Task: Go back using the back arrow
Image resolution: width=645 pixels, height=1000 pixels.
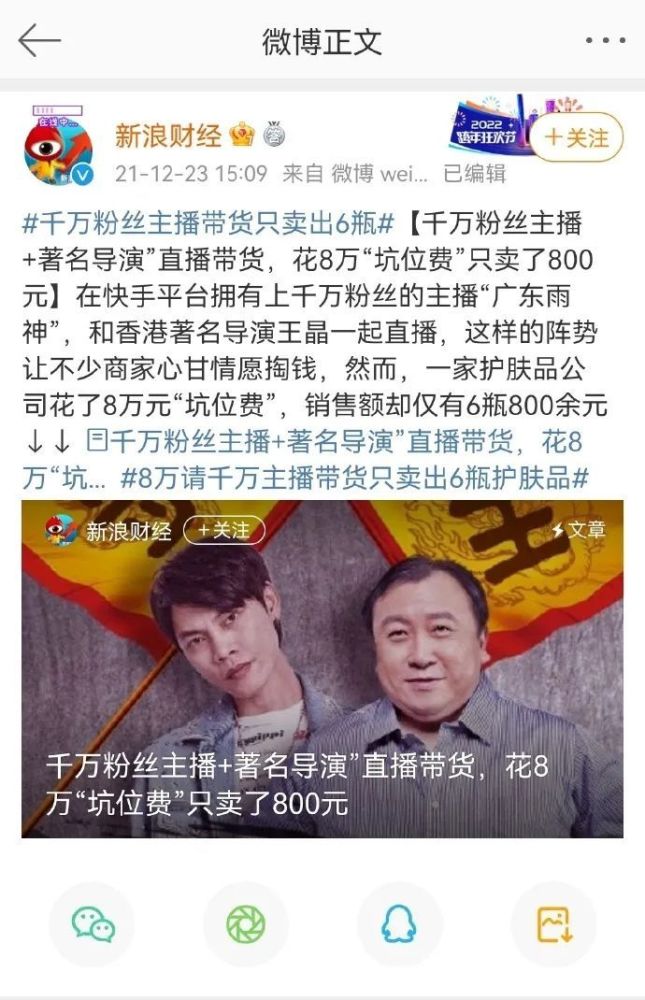Action: coord(40,41)
